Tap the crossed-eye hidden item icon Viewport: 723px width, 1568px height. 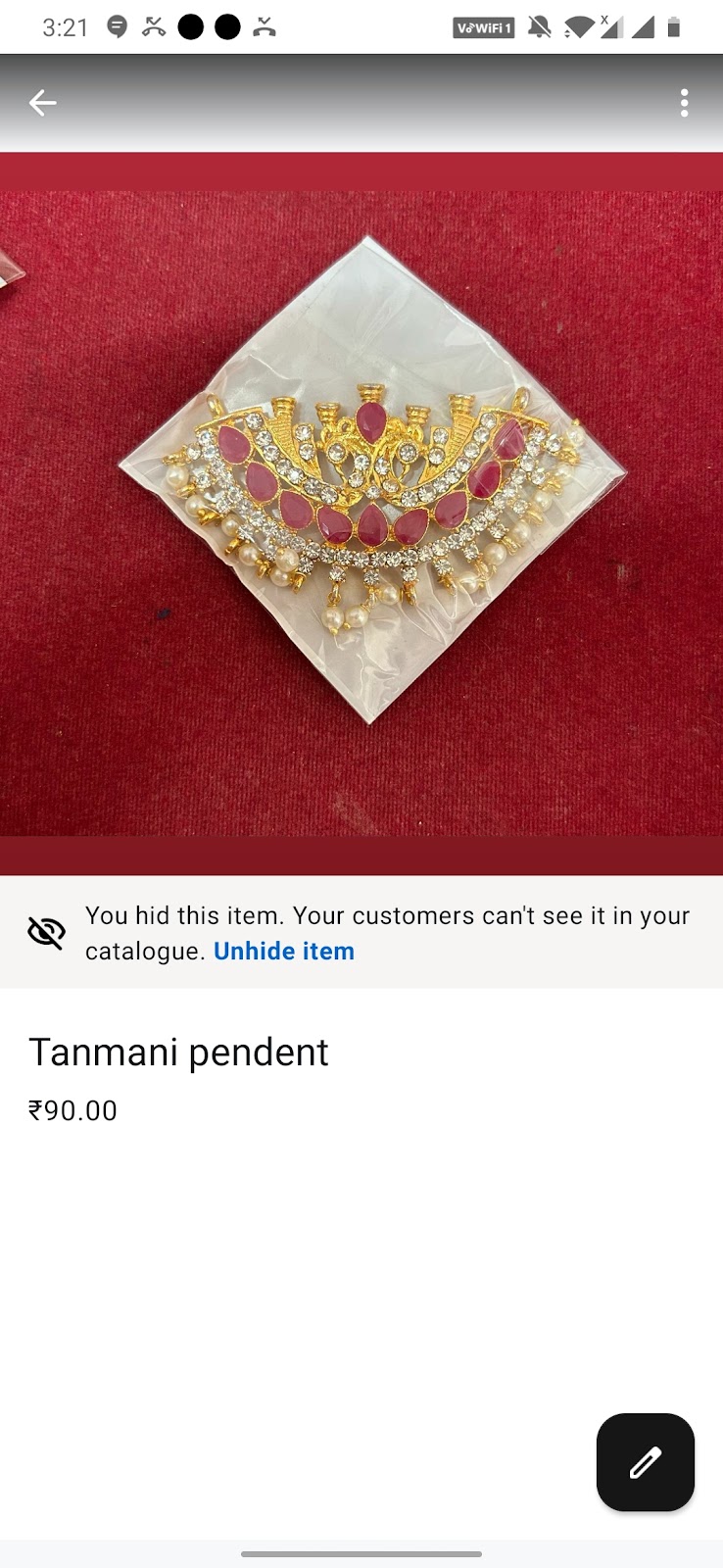[46, 932]
